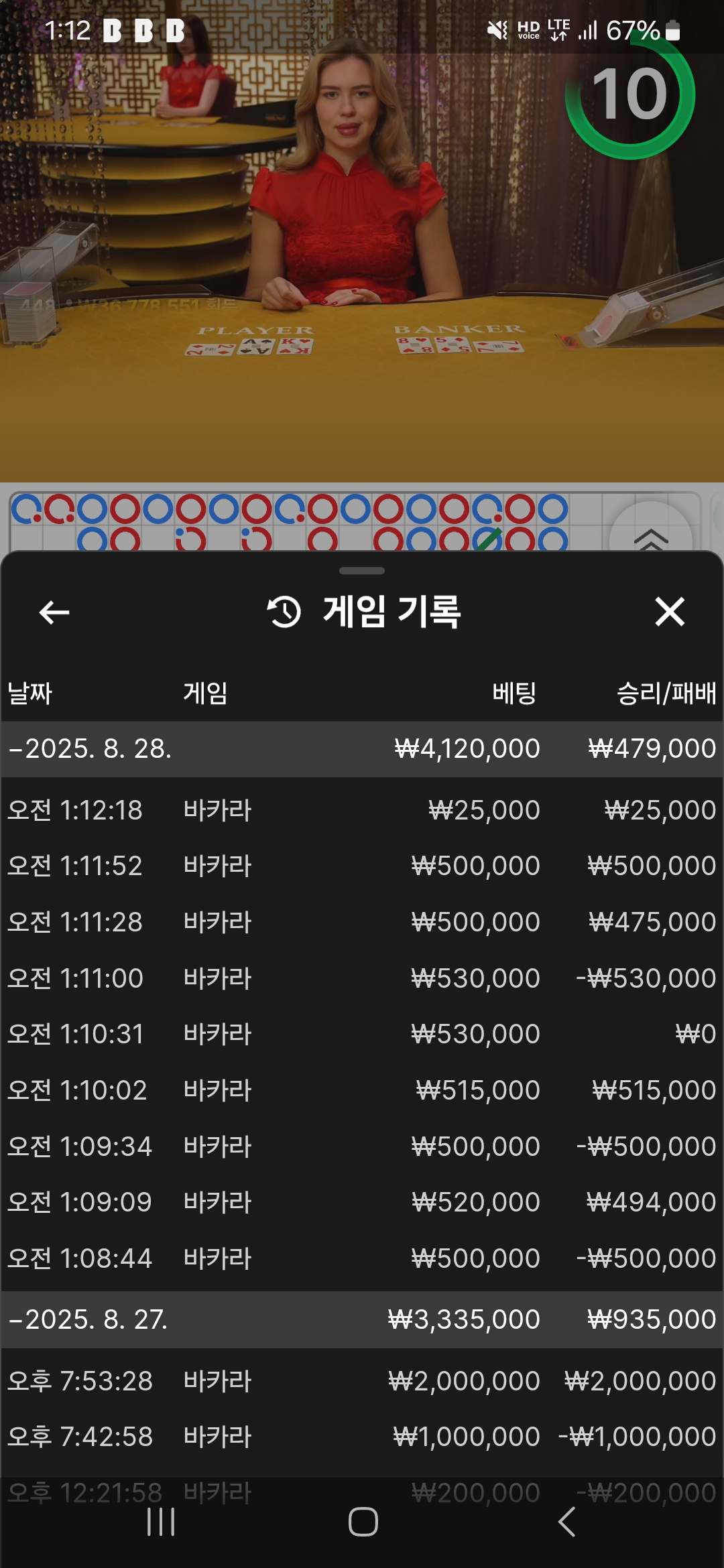Open the 오전 1:10:31 바카라 record
Image resolution: width=724 pixels, height=1568 pixels.
tap(362, 1034)
